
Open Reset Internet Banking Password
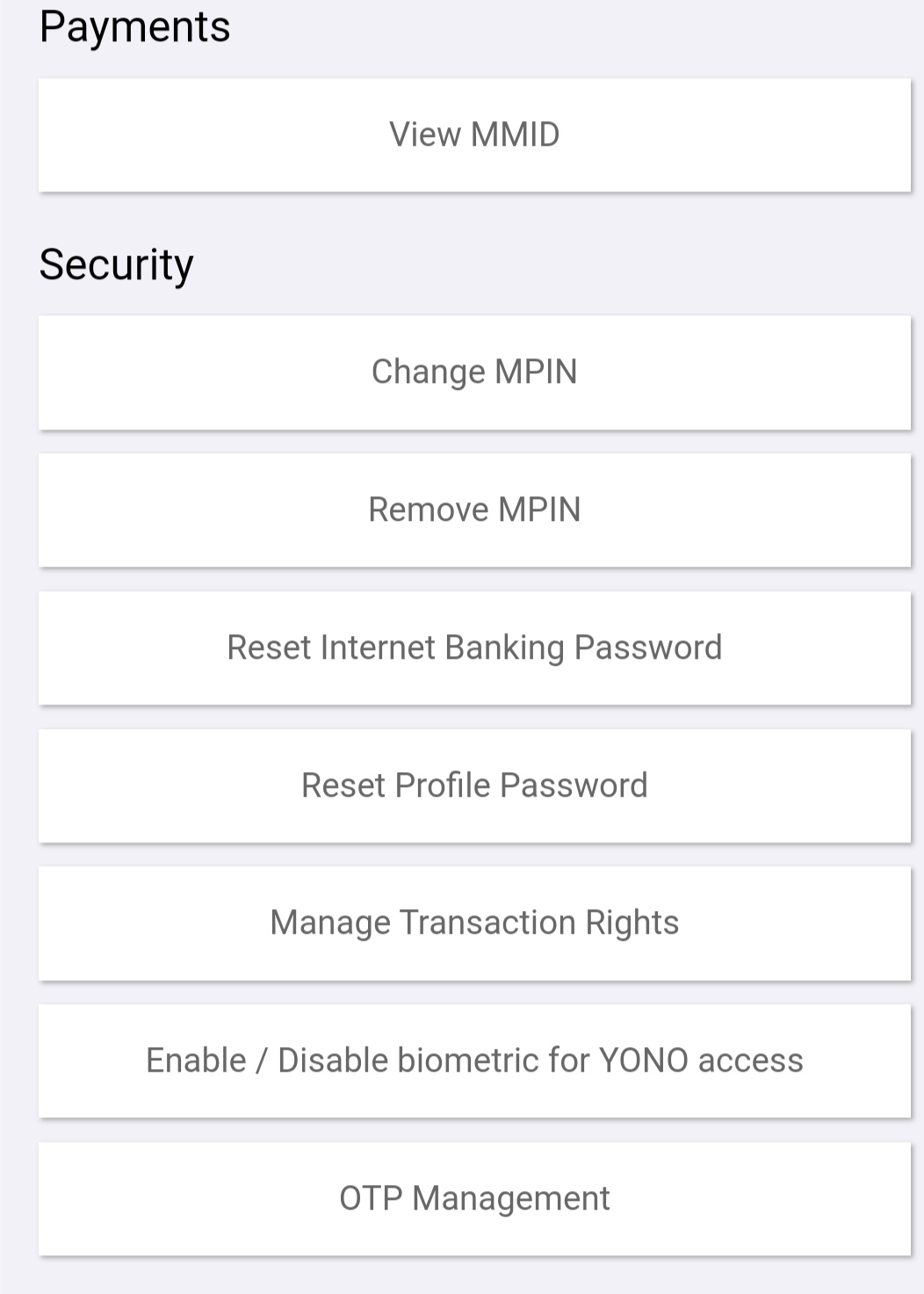(474, 647)
